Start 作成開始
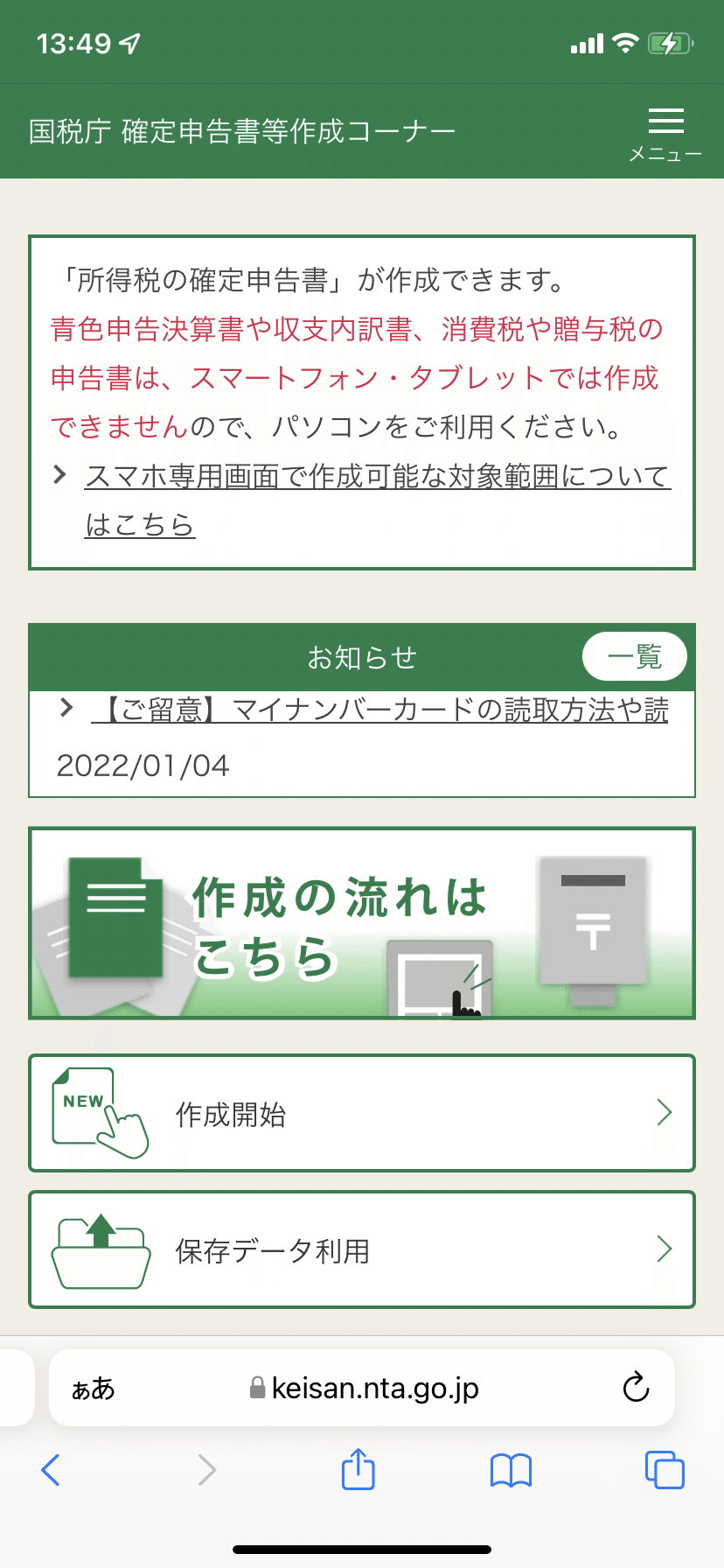 [361, 1113]
